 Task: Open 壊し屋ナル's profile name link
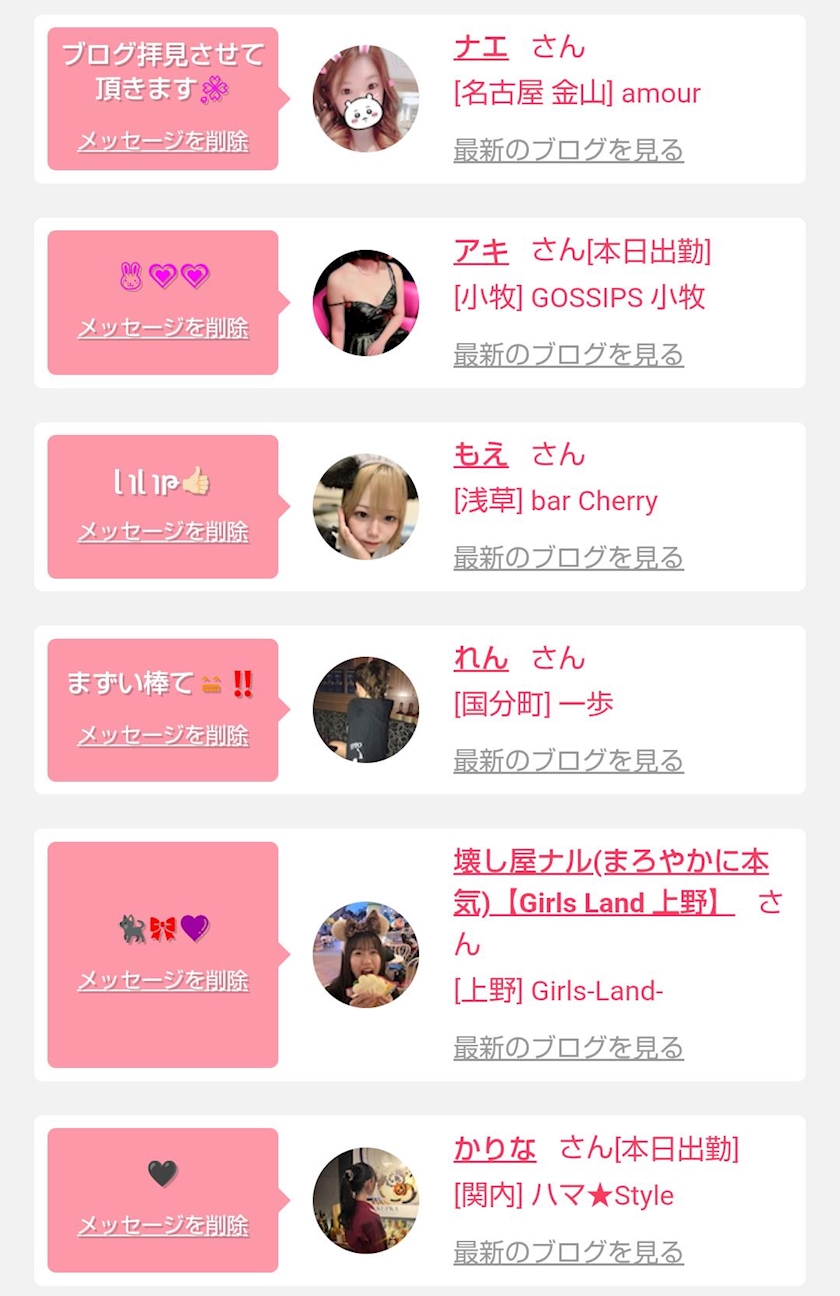pyautogui.click(x=610, y=862)
